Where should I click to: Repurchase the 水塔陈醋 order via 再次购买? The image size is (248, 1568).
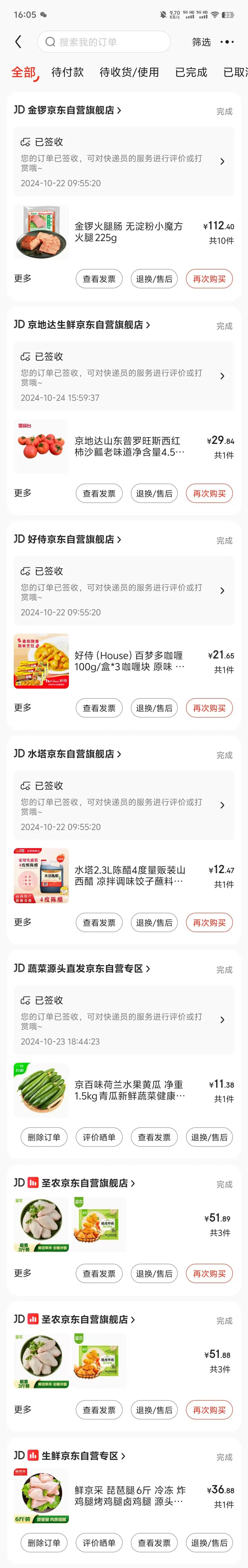tap(209, 923)
